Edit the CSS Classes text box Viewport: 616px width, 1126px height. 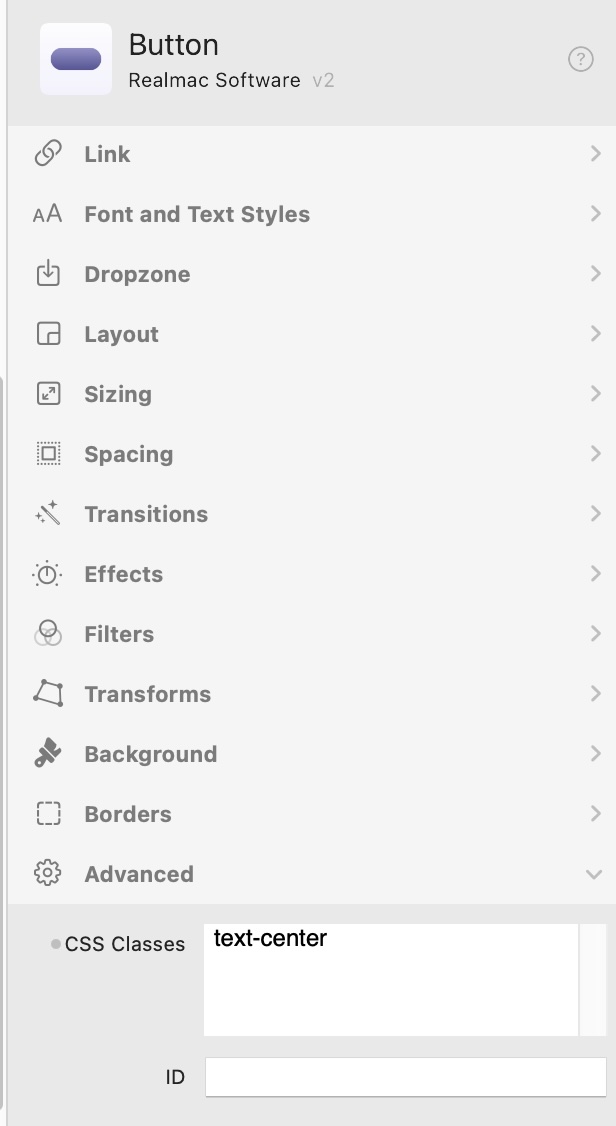[390, 980]
